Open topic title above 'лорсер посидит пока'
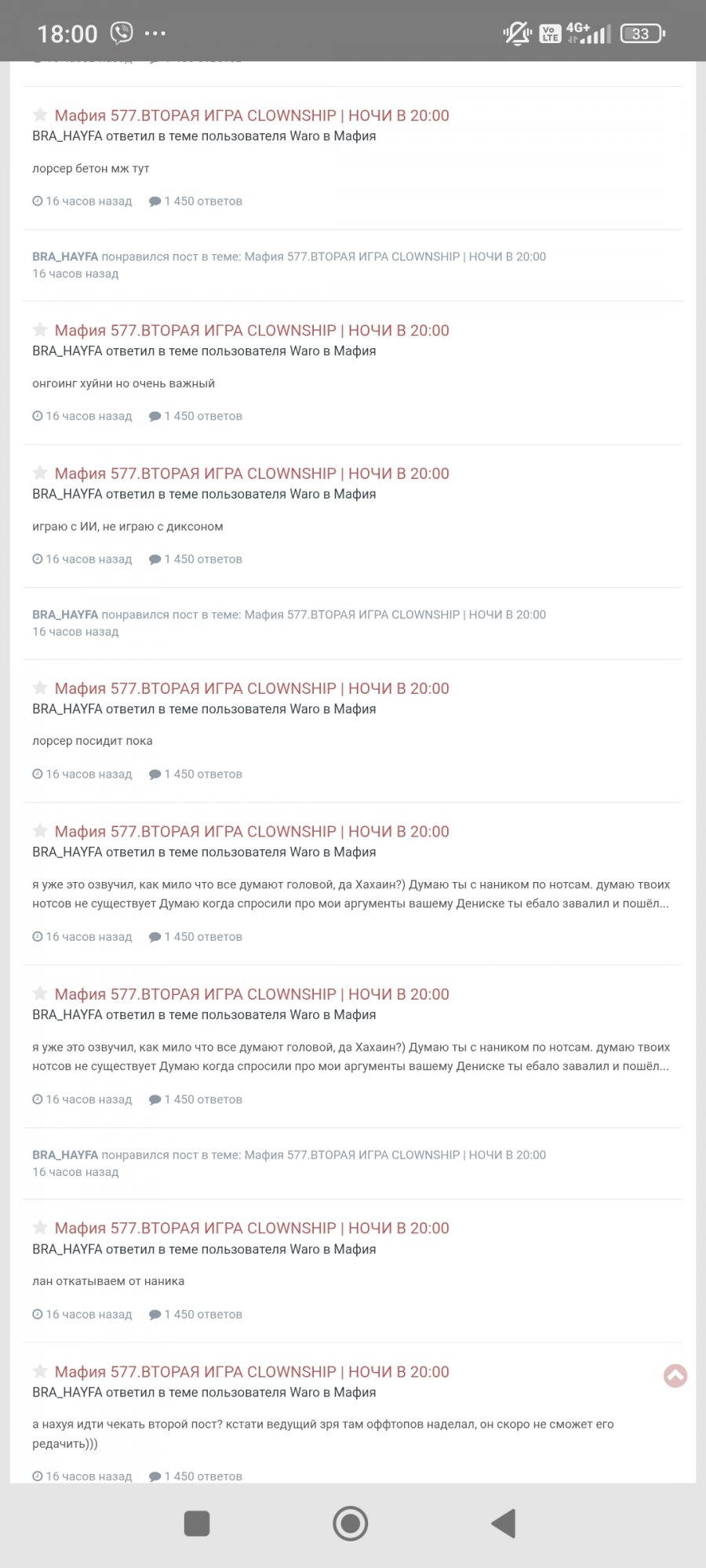Image resolution: width=706 pixels, height=1568 pixels. click(251, 688)
